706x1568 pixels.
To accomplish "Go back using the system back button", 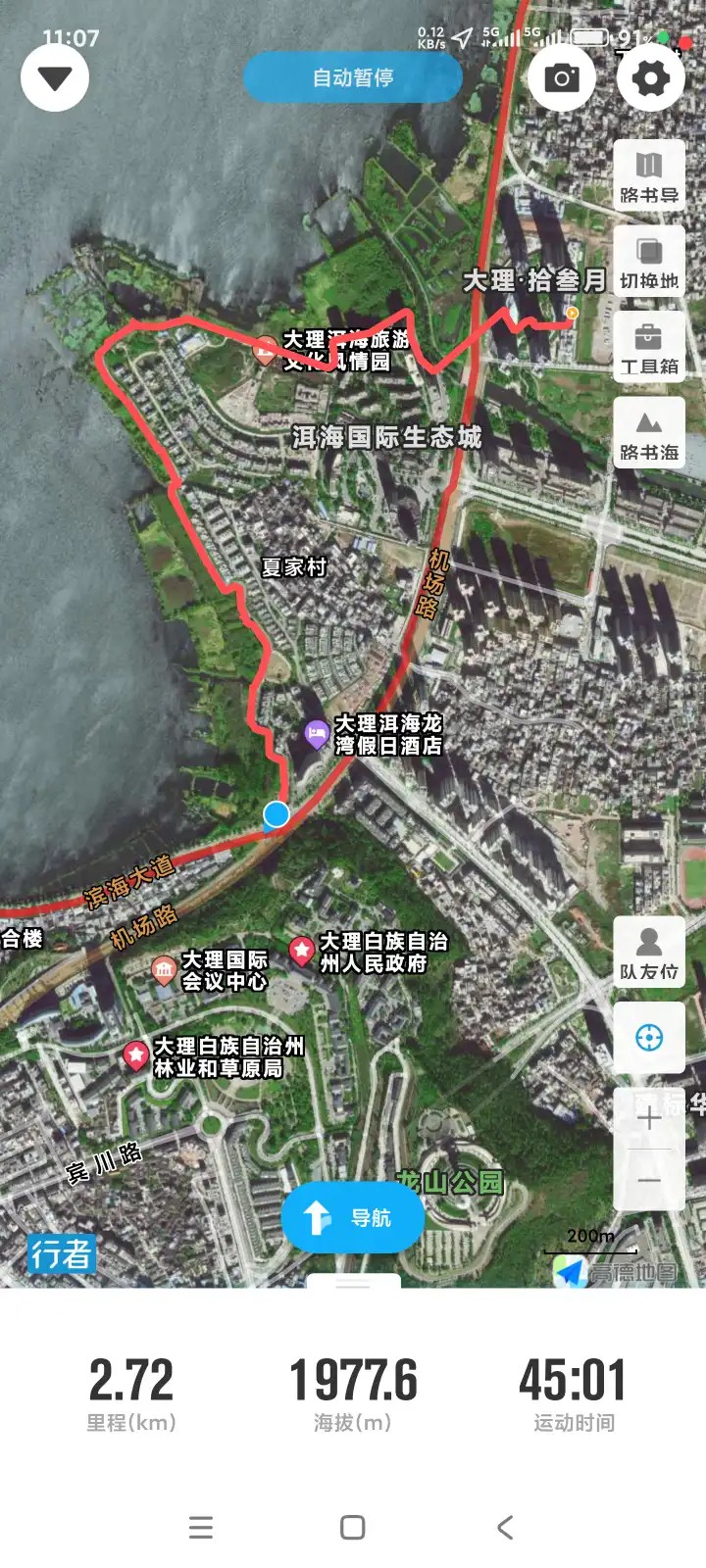I will 505,1527.
